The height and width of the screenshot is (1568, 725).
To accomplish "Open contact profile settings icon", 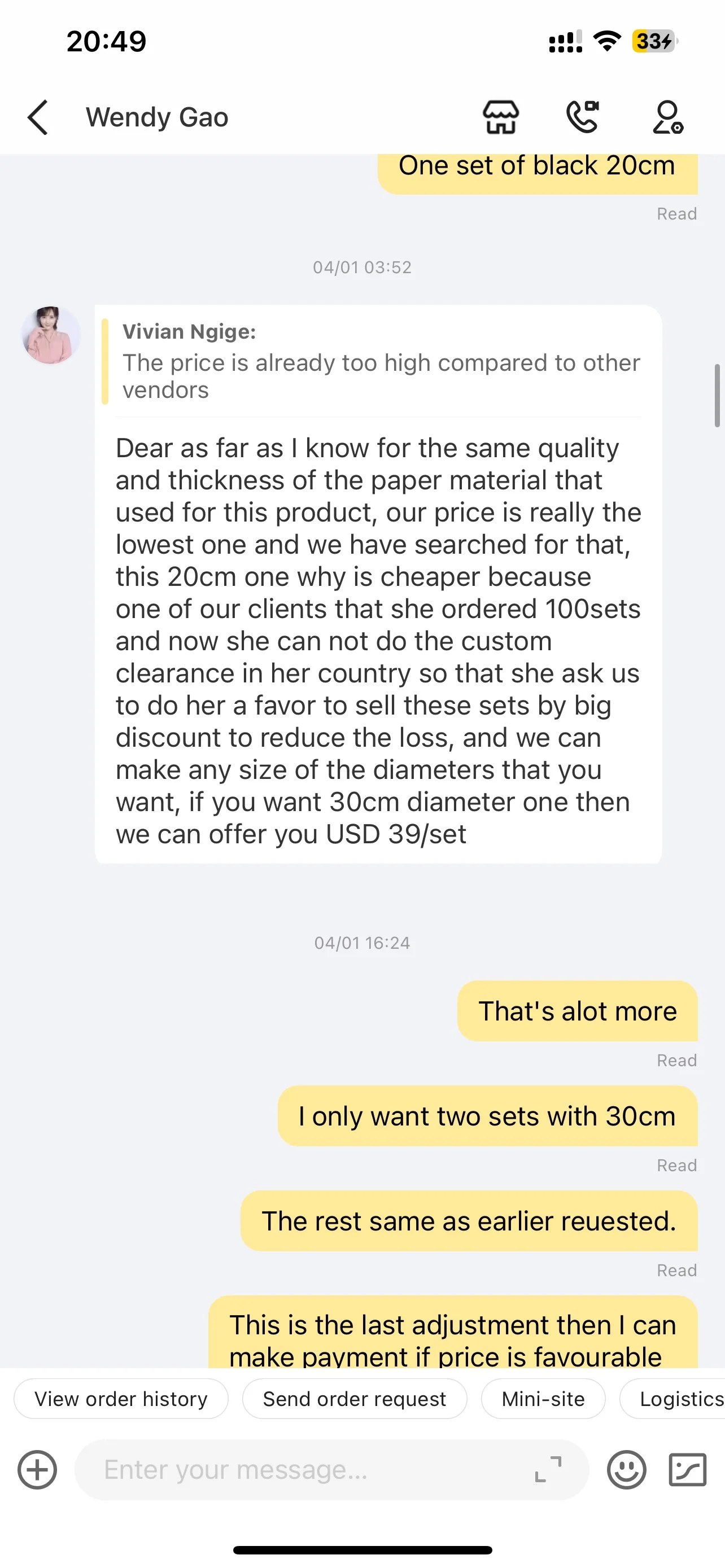I will click(x=668, y=117).
